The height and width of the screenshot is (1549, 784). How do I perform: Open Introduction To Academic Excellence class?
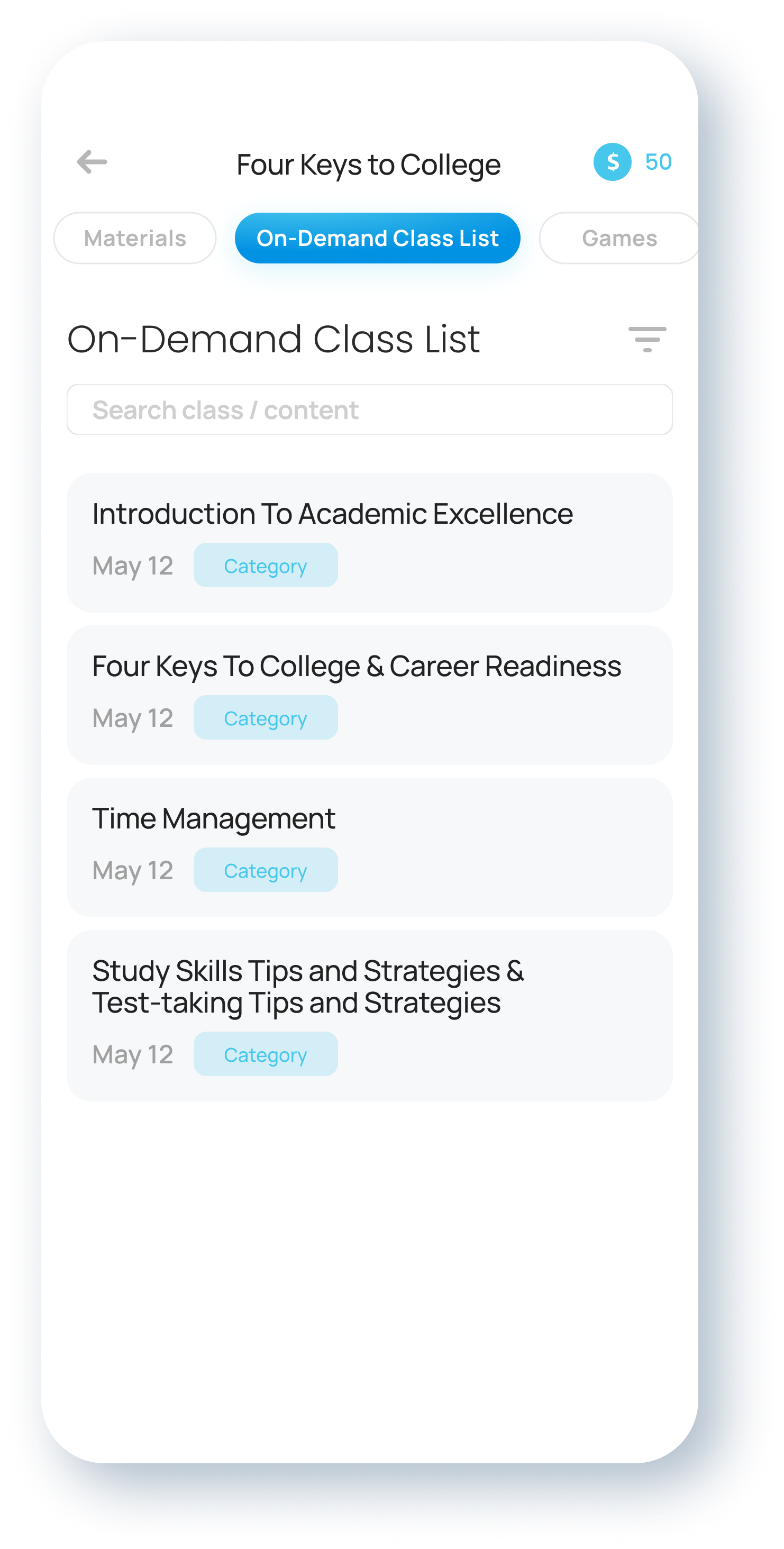click(x=370, y=542)
